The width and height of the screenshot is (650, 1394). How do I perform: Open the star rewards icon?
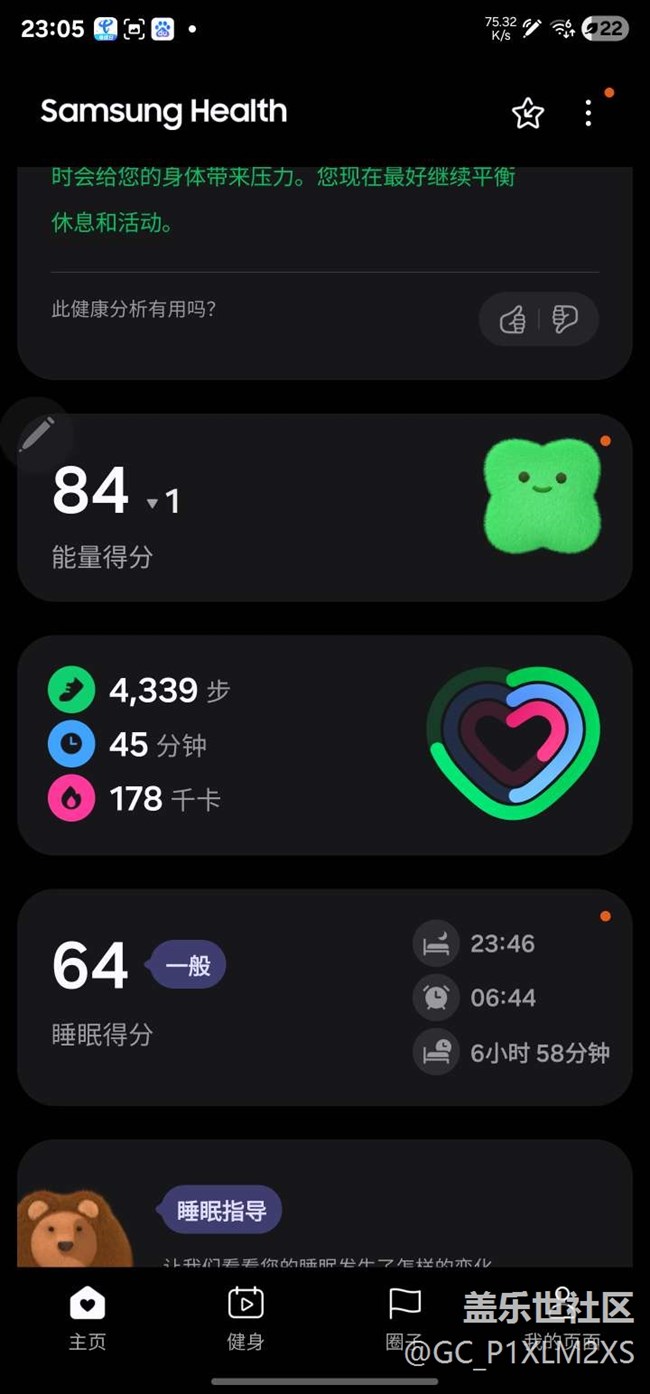(x=528, y=113)
